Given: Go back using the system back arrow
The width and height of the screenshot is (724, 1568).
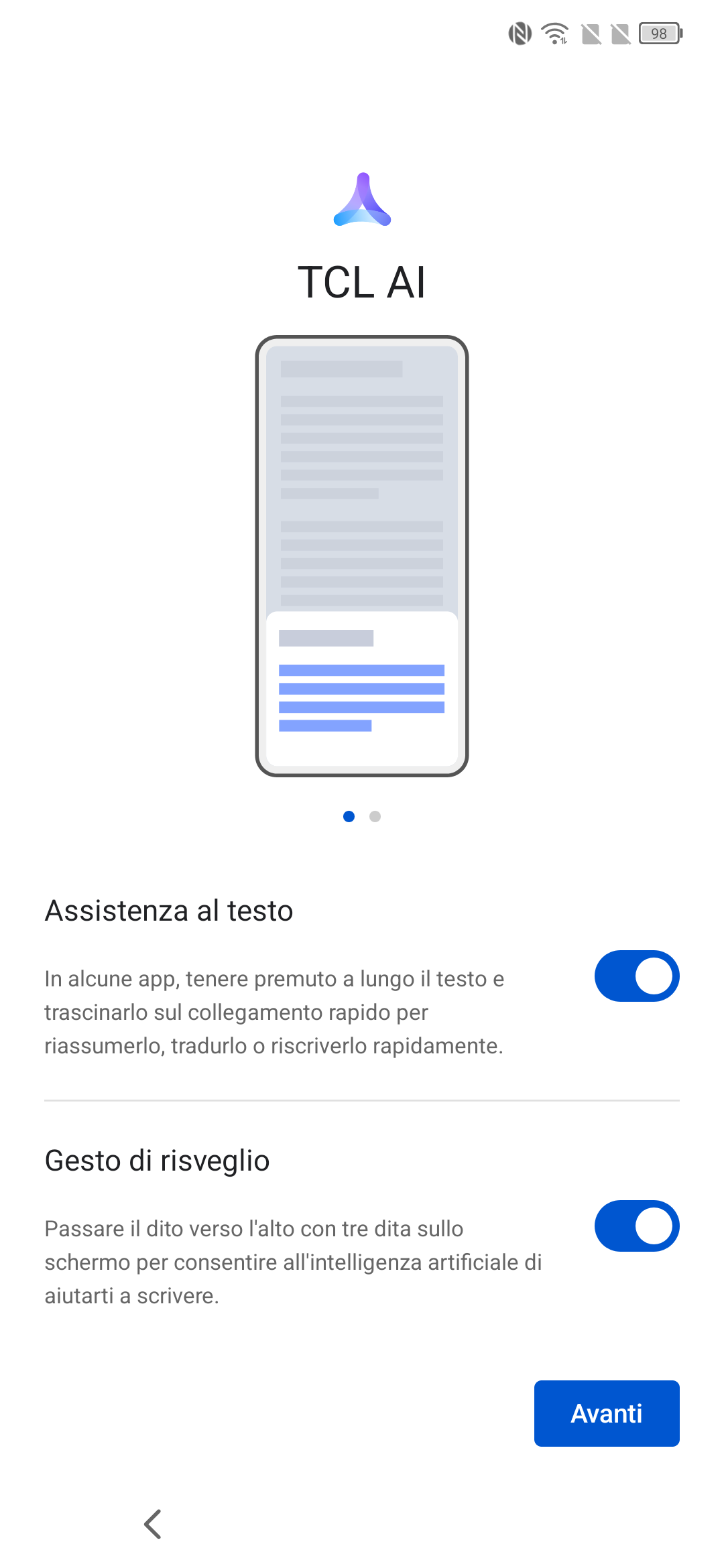Looking at the screenshot, I should click(153, 1524).
